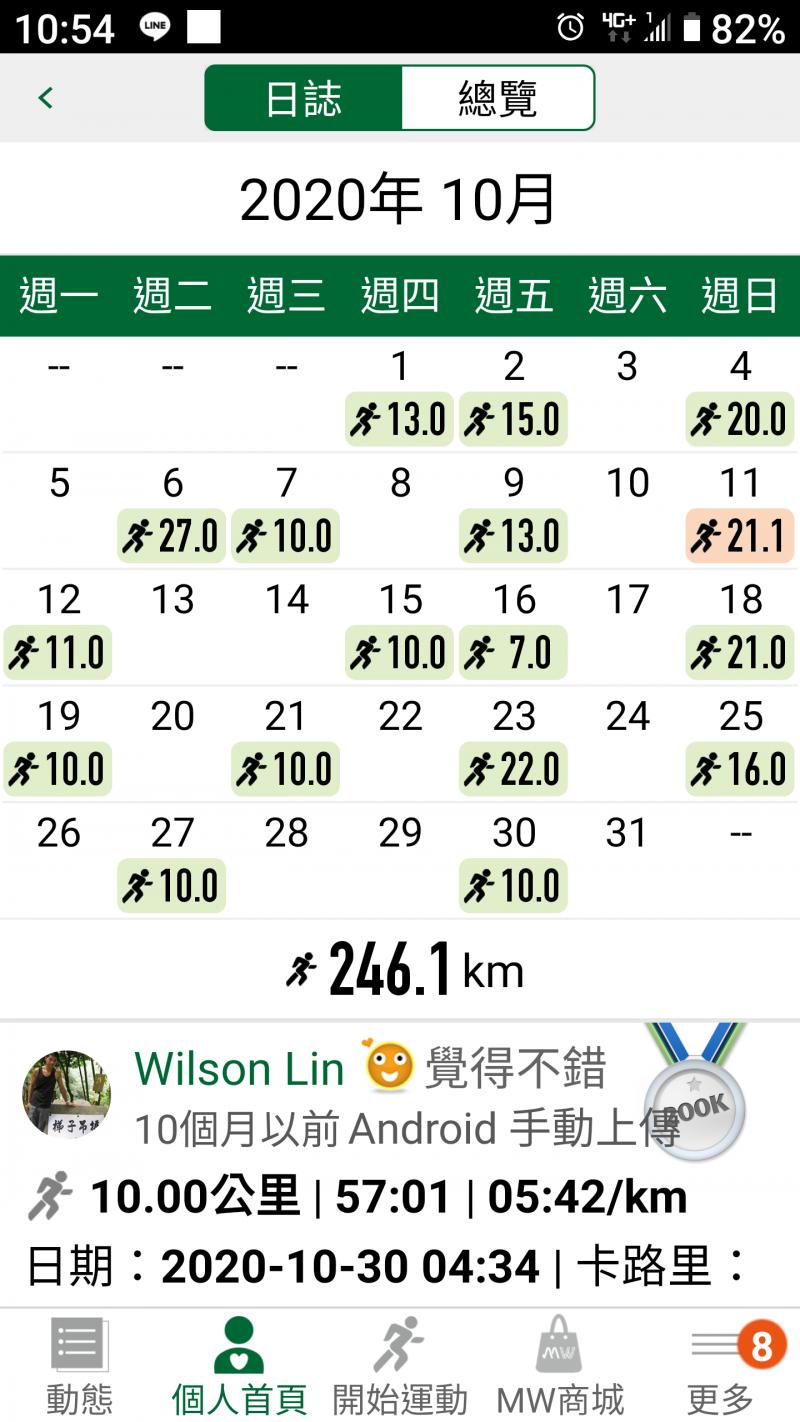
Task: Open October 2 run of 15.0
Action: click(x=513, y=419)
